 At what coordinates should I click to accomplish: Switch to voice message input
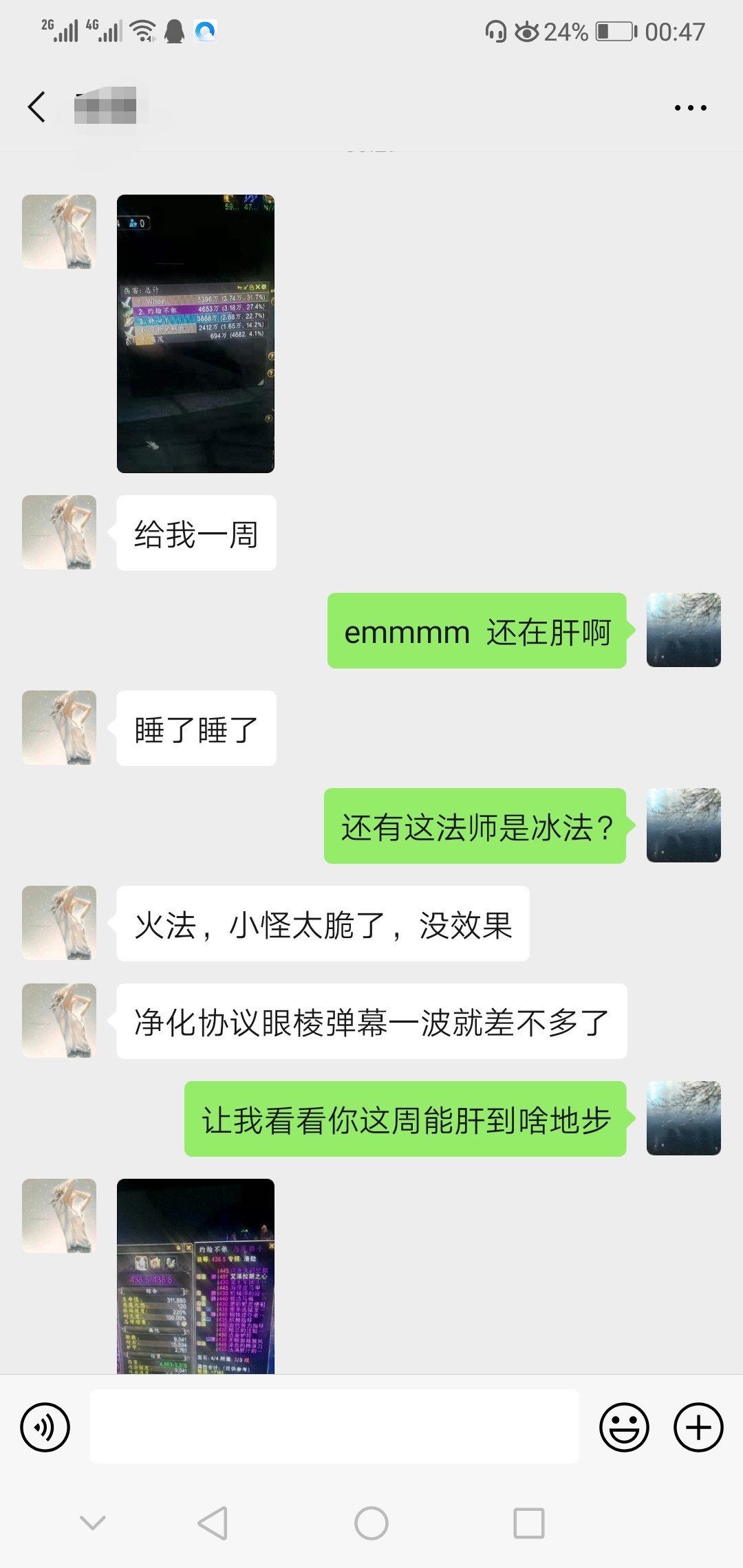(45, 1427)
